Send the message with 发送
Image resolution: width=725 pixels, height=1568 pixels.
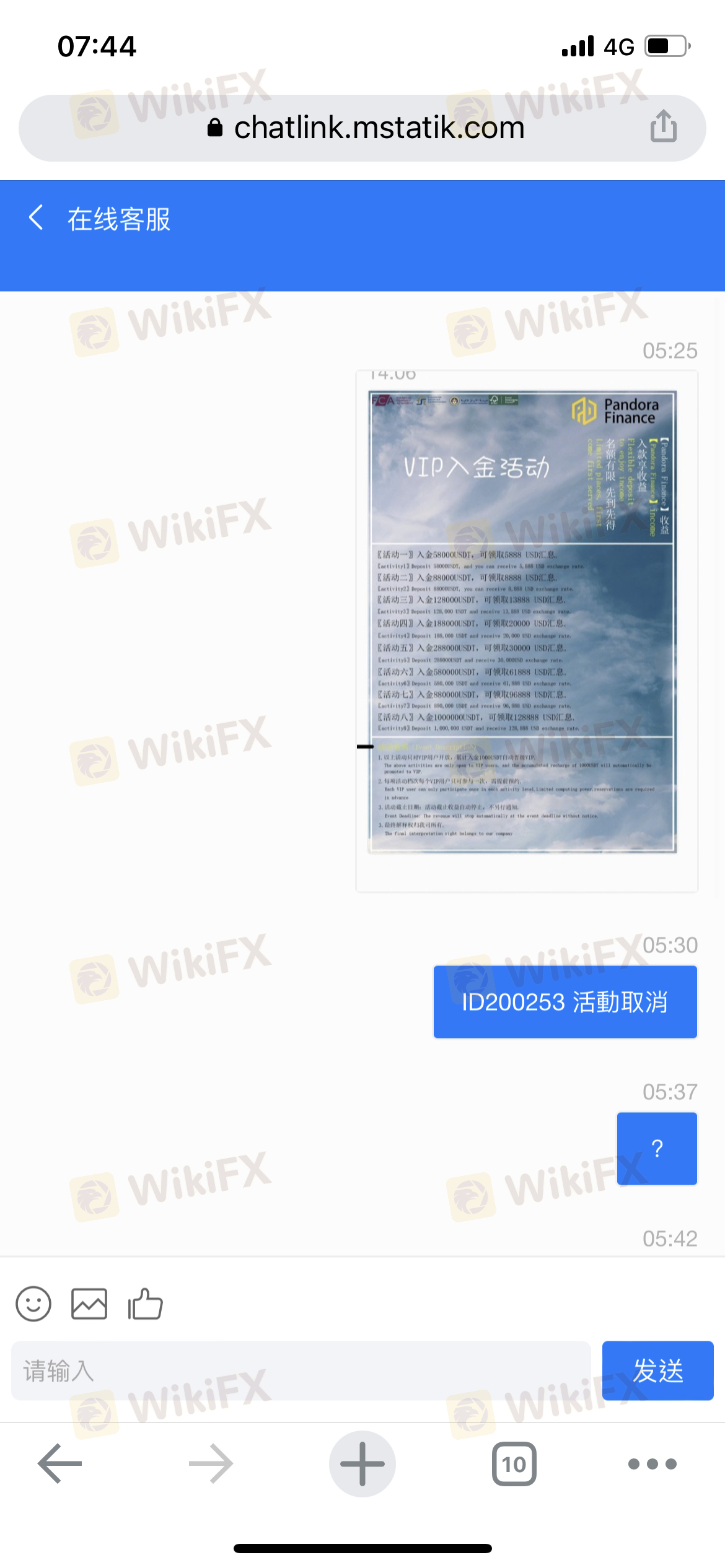[x=657, y=1370]
